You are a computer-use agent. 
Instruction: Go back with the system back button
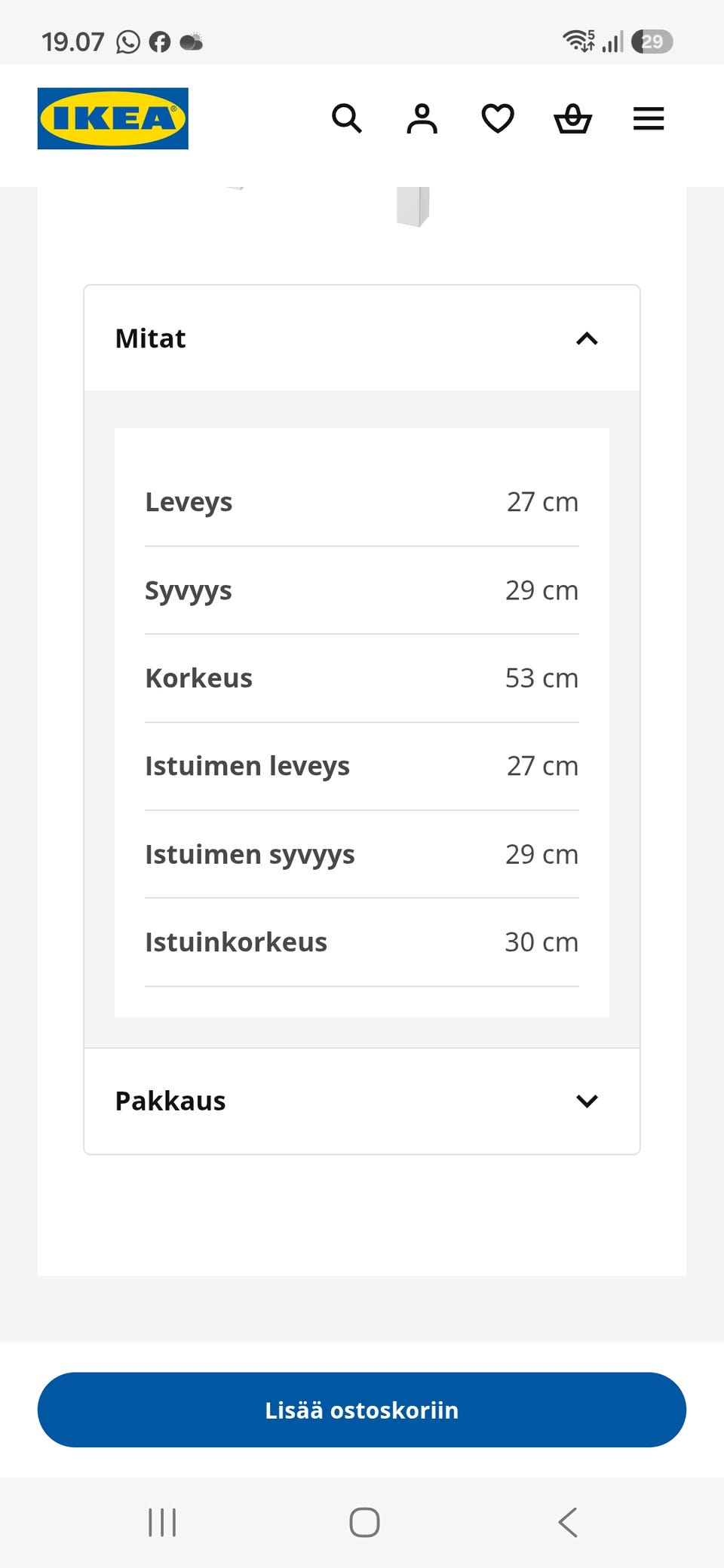[x=568, y=1522]
